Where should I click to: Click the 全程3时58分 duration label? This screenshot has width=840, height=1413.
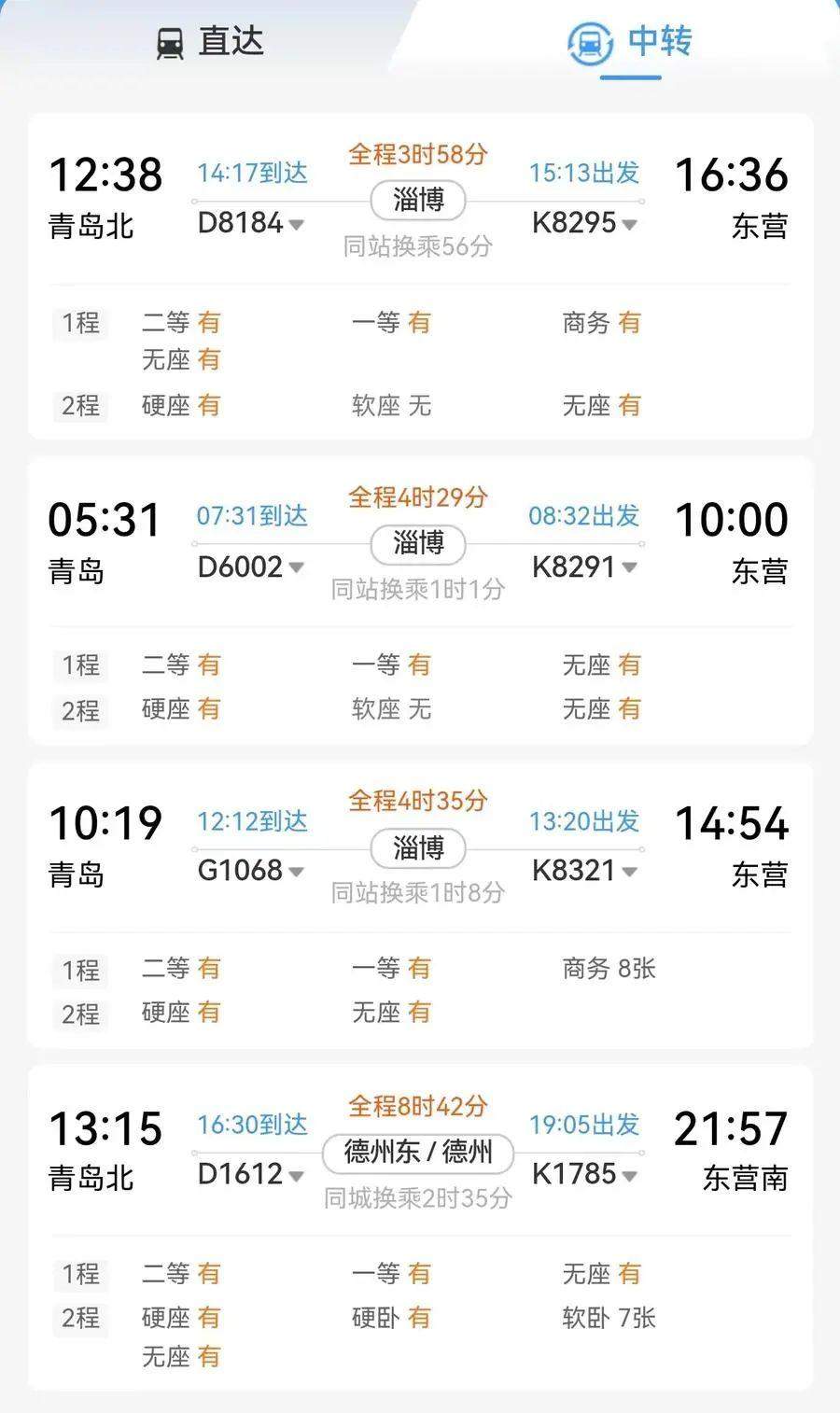[418, 155]
